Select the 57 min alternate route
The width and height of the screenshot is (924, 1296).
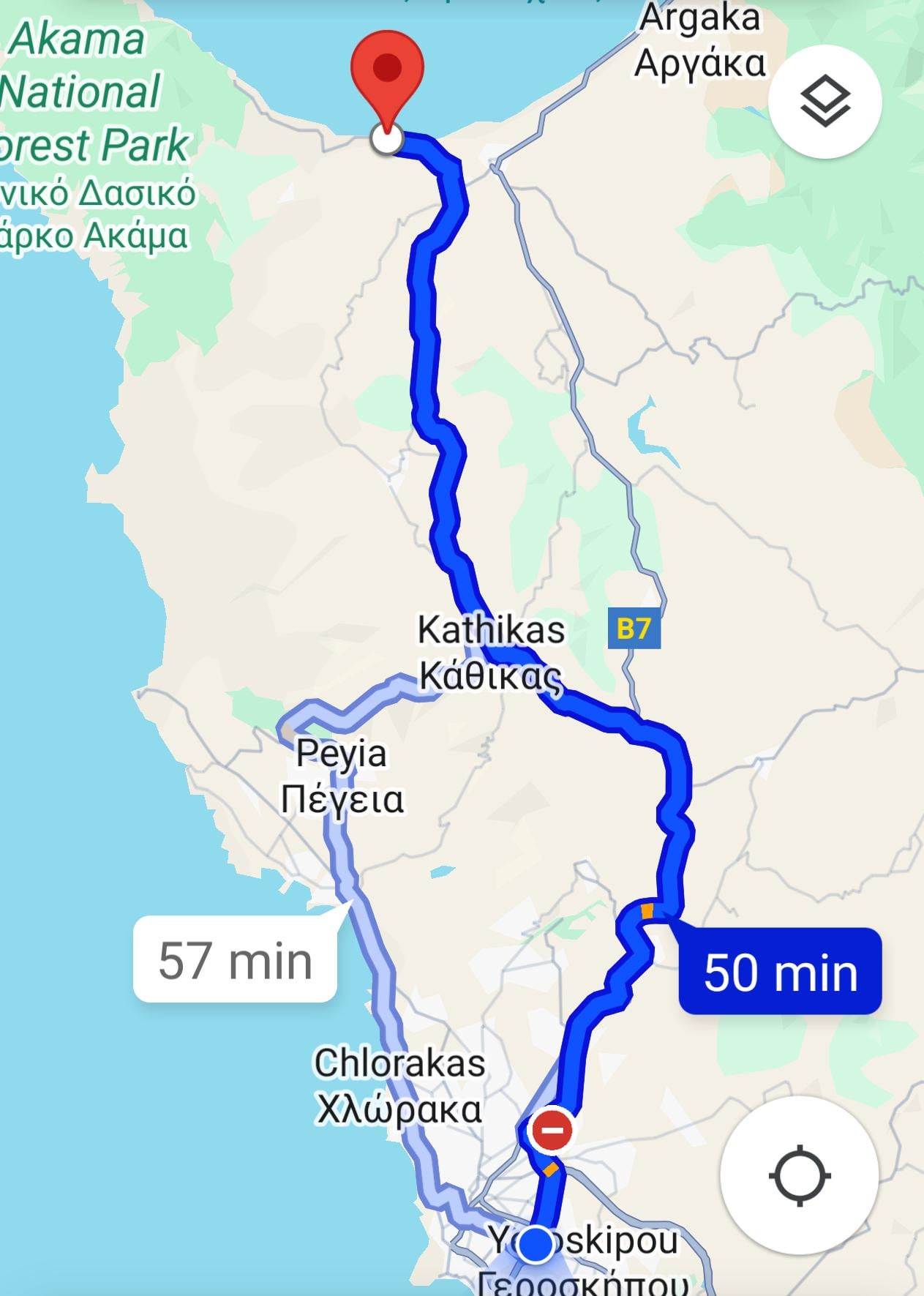235,959
